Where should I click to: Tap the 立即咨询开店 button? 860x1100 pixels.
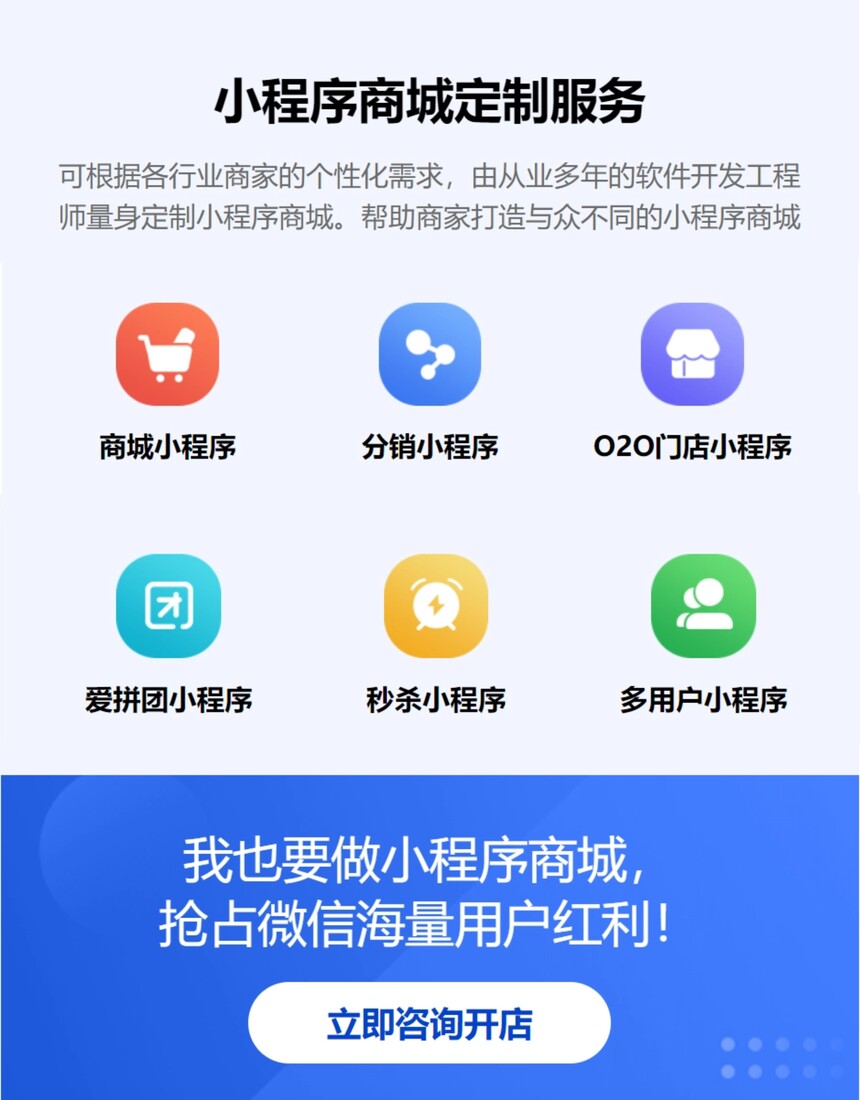pos(429,1023)
